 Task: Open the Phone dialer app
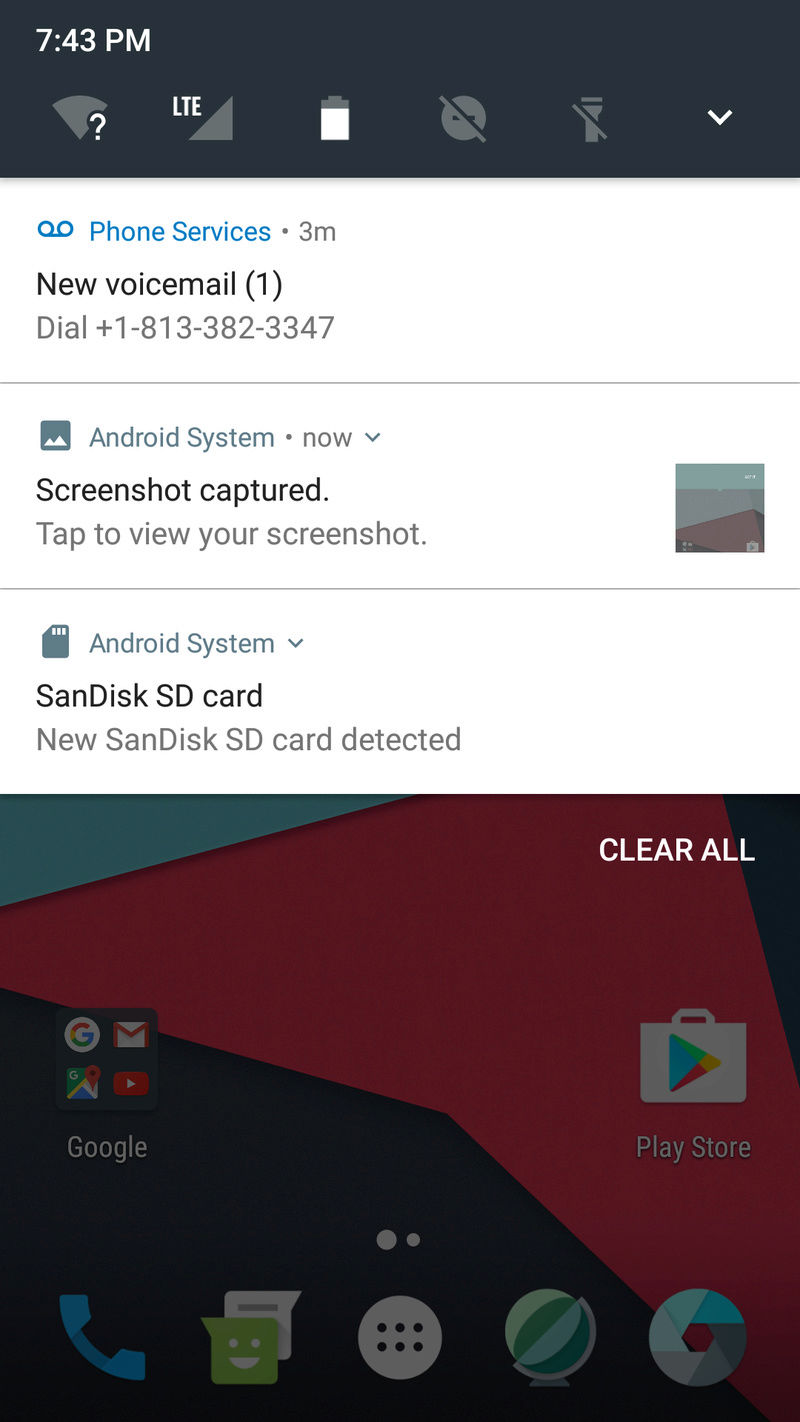point(103,1338)
